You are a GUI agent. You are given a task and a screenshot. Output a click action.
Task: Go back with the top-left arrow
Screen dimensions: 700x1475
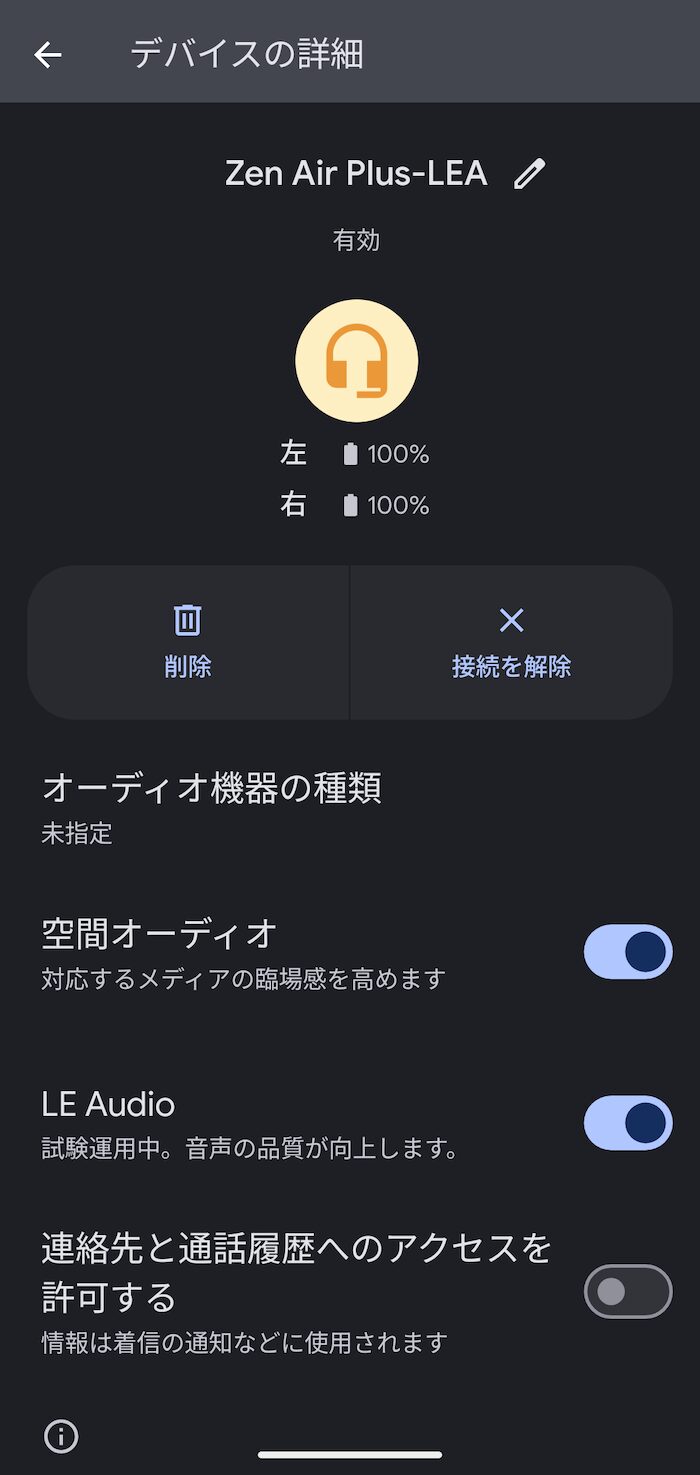[48, 55]
